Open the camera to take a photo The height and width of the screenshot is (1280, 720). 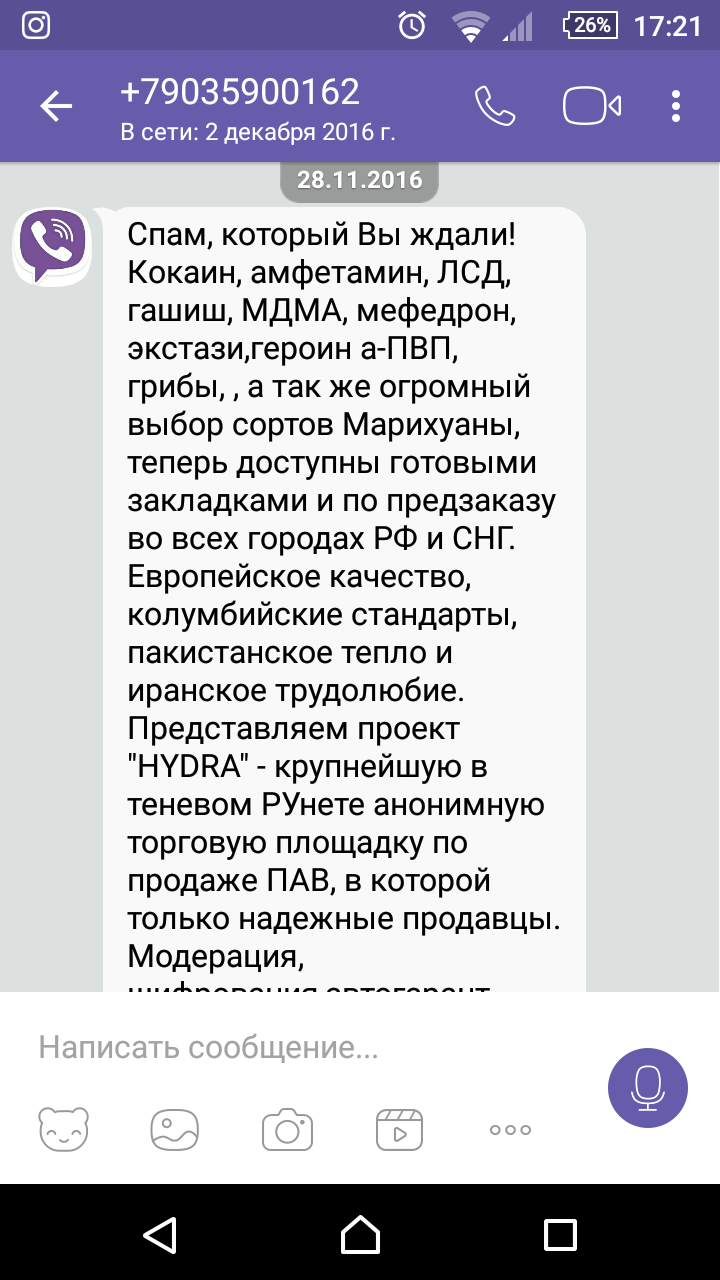pyautogui.click(x=287, y=1129)
